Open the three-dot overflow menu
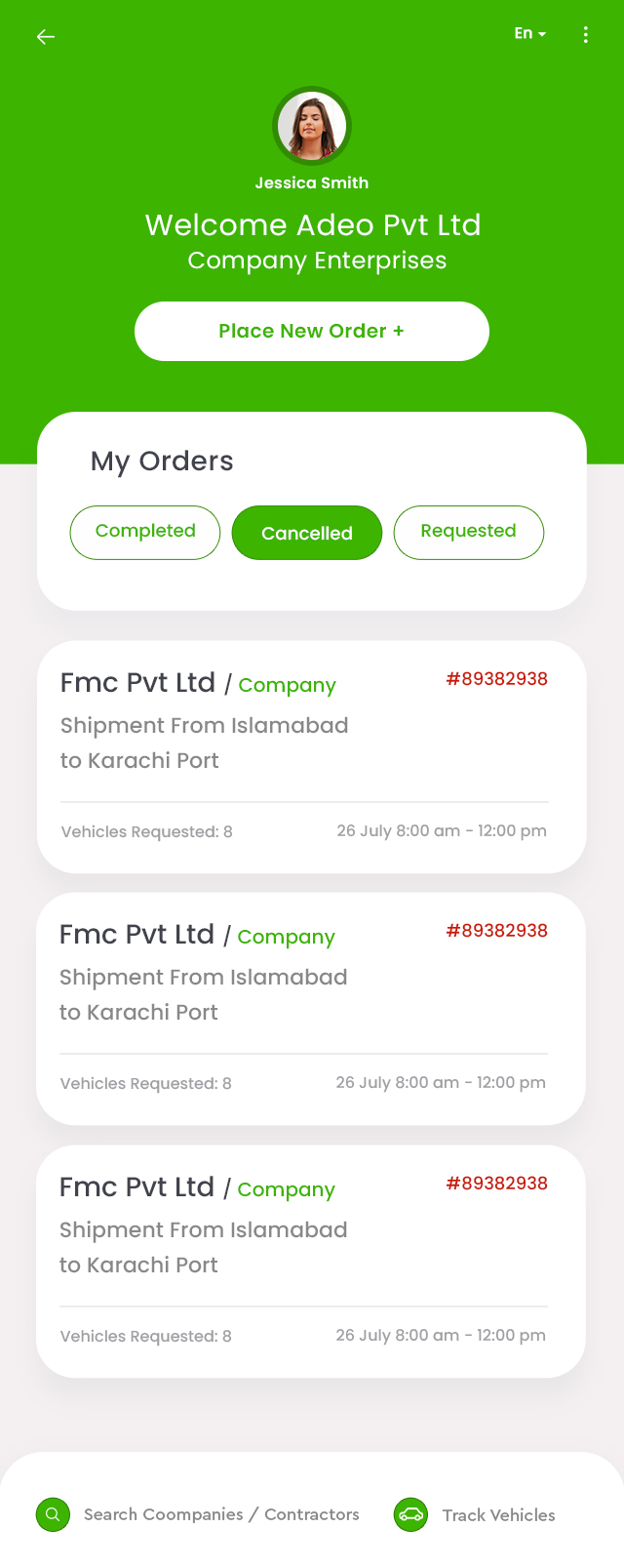 (585, 35)
